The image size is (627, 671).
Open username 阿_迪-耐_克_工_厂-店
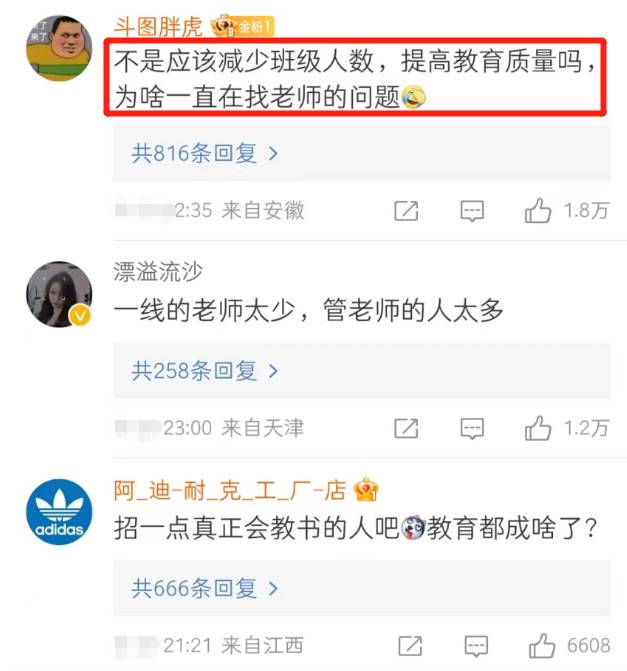click(x=230, y=490)
